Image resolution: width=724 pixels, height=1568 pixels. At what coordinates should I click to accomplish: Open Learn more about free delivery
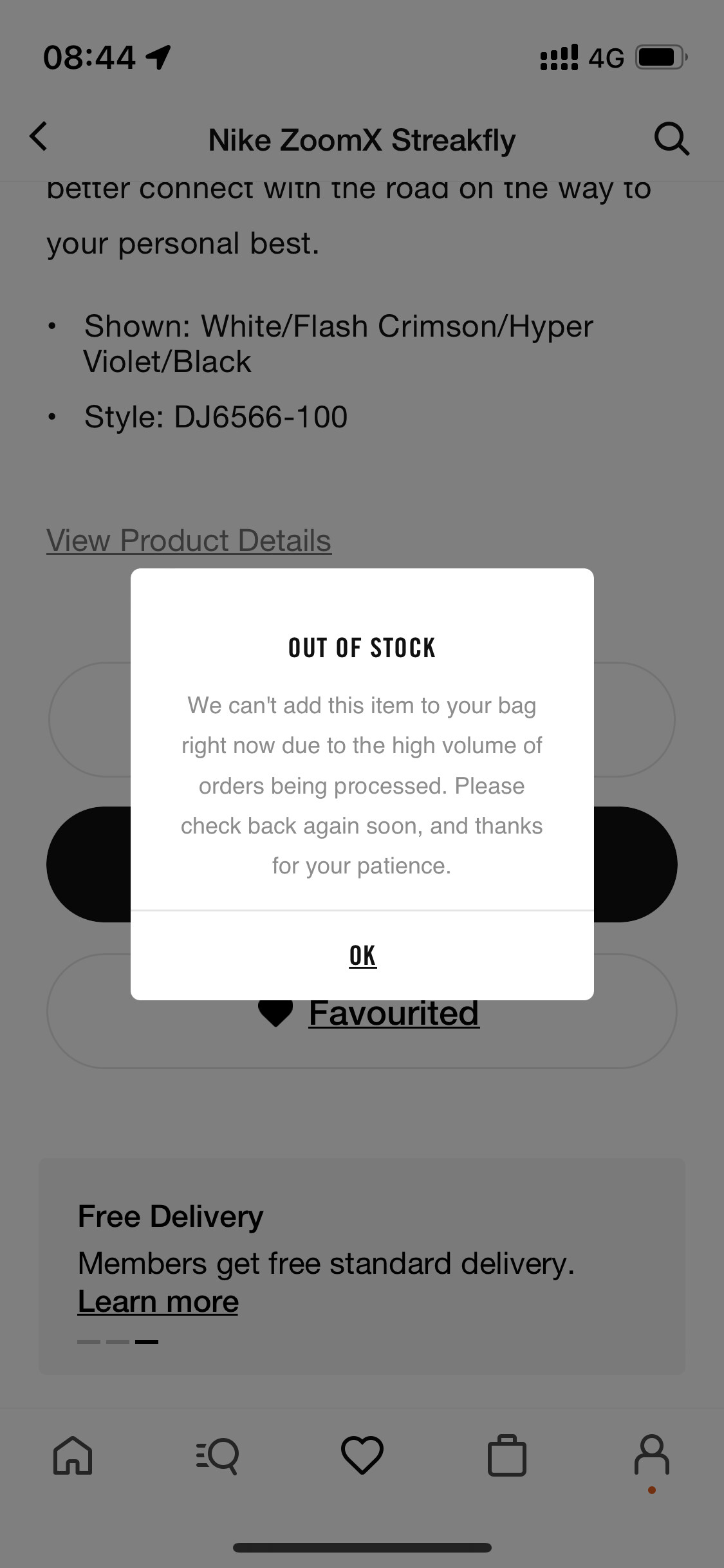(158, 1302)
